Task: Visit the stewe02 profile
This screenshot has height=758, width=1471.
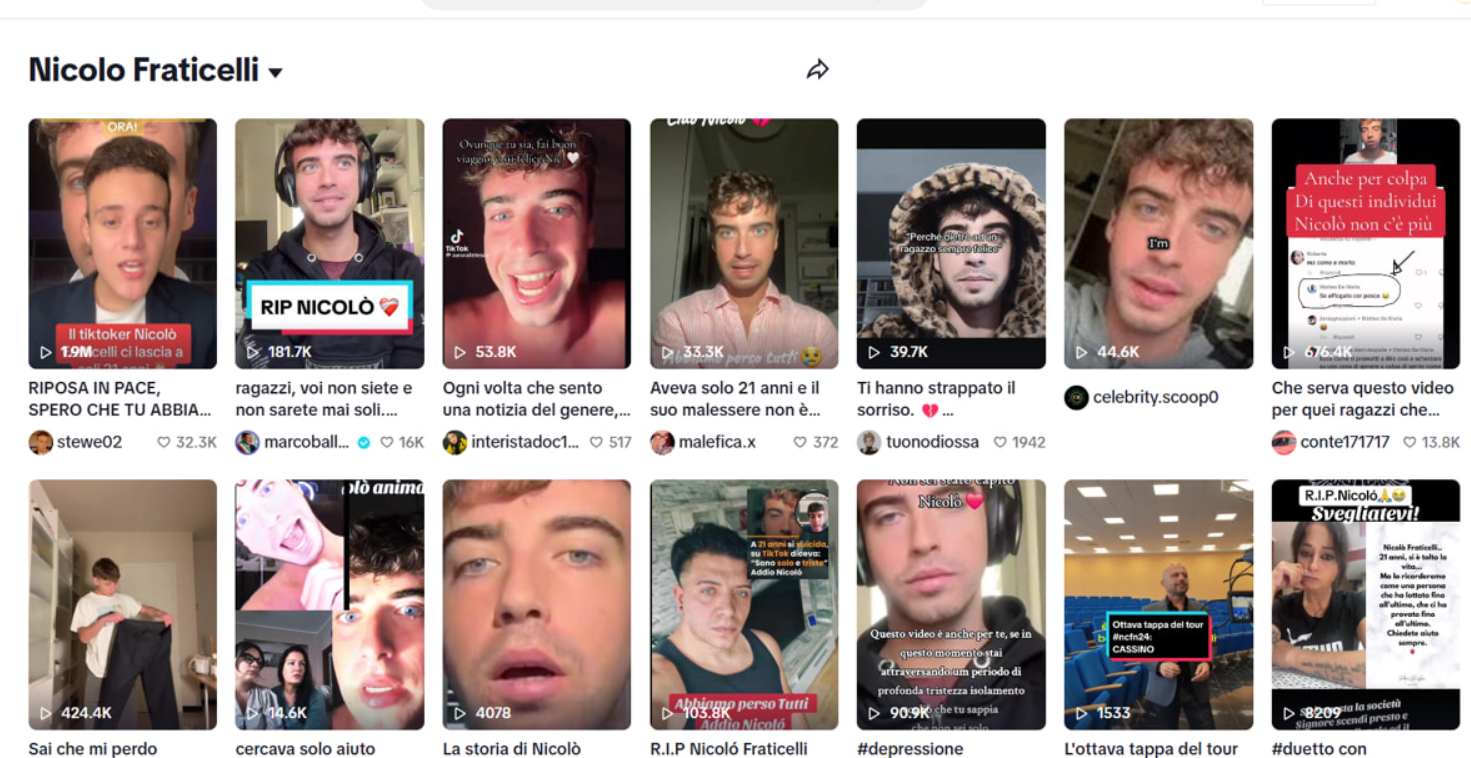Action: pyautogui.click(x=88, y=442)
